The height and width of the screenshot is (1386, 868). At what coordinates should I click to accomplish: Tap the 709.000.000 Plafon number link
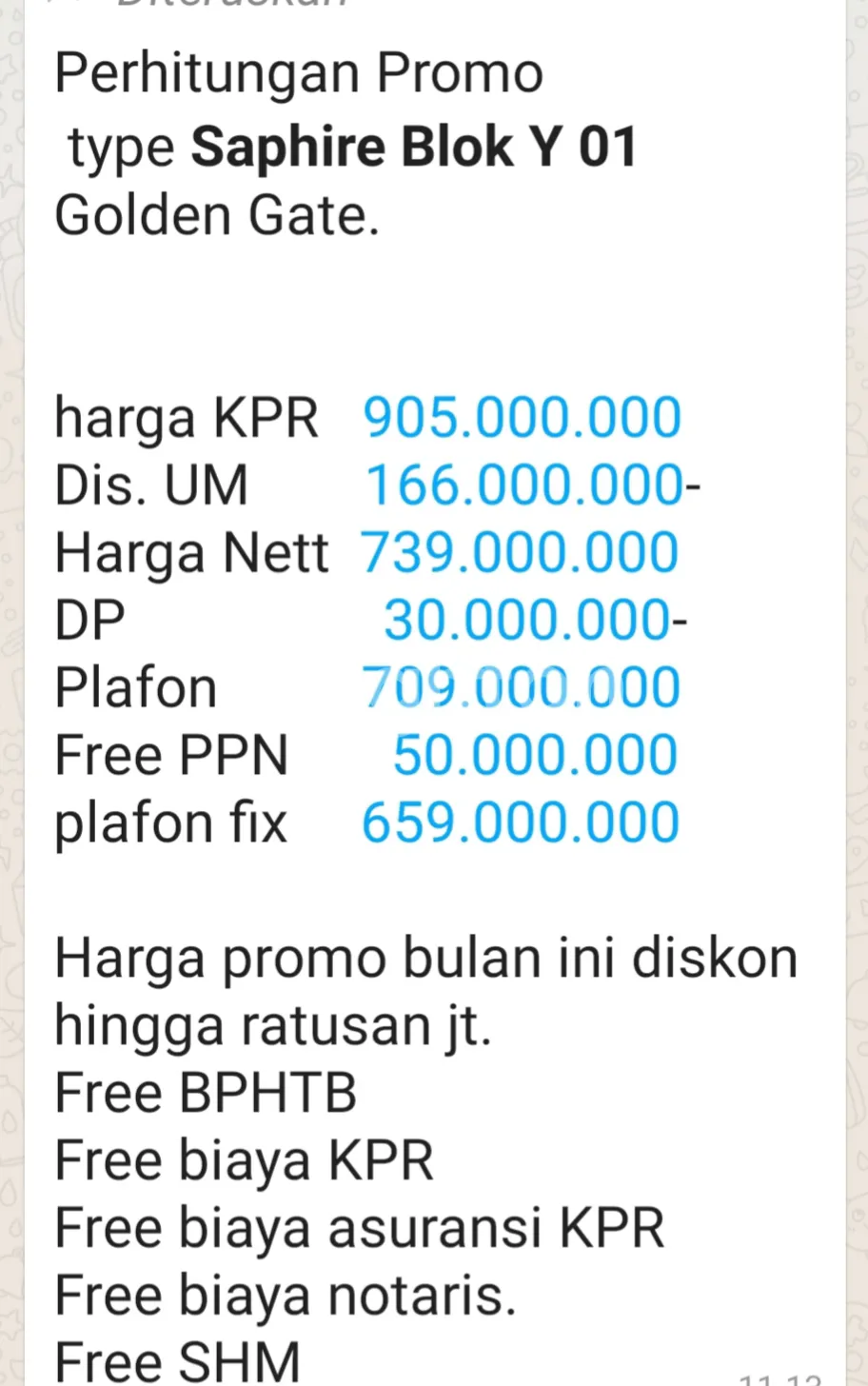pos(521,688)
